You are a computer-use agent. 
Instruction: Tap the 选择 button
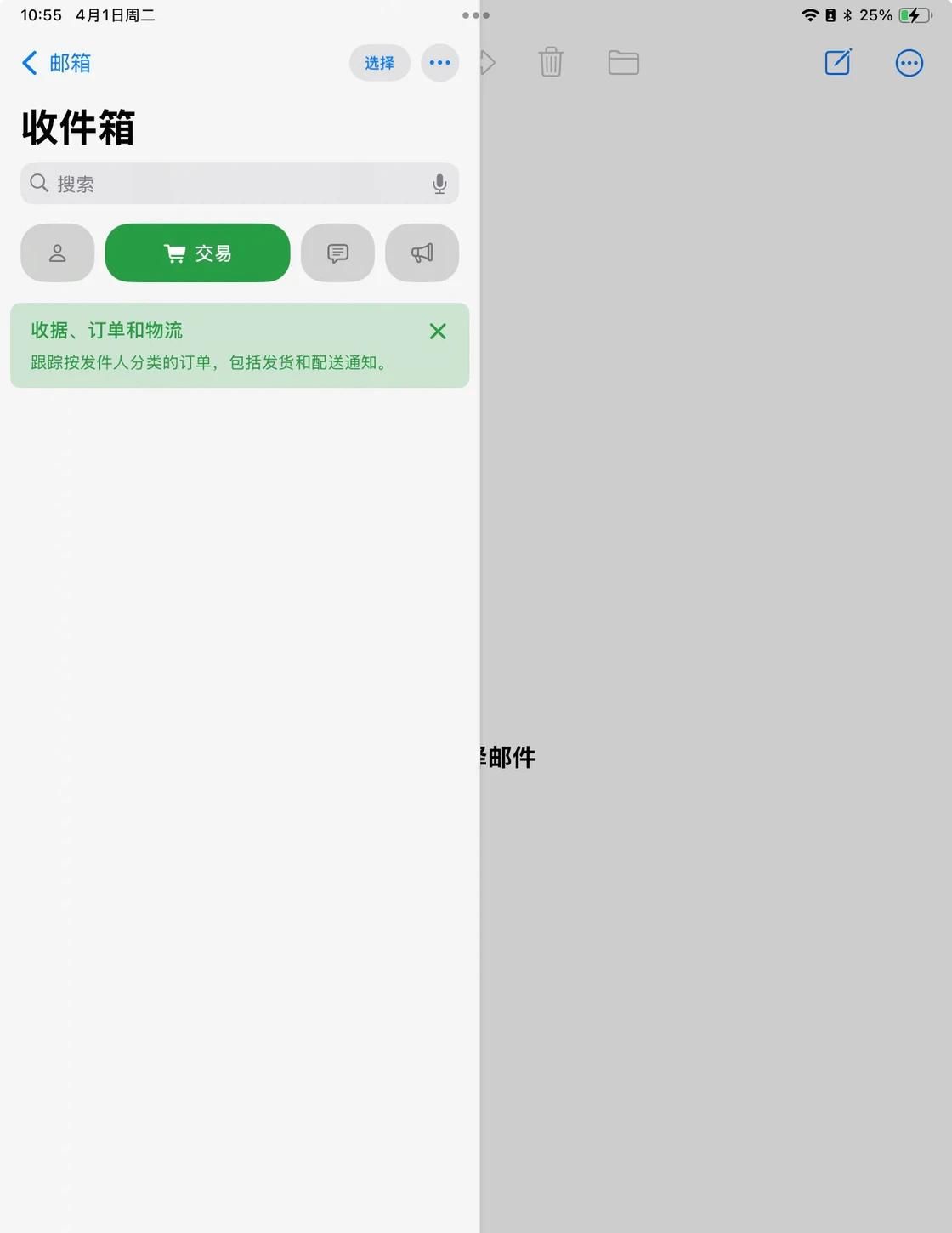point(379,63)
